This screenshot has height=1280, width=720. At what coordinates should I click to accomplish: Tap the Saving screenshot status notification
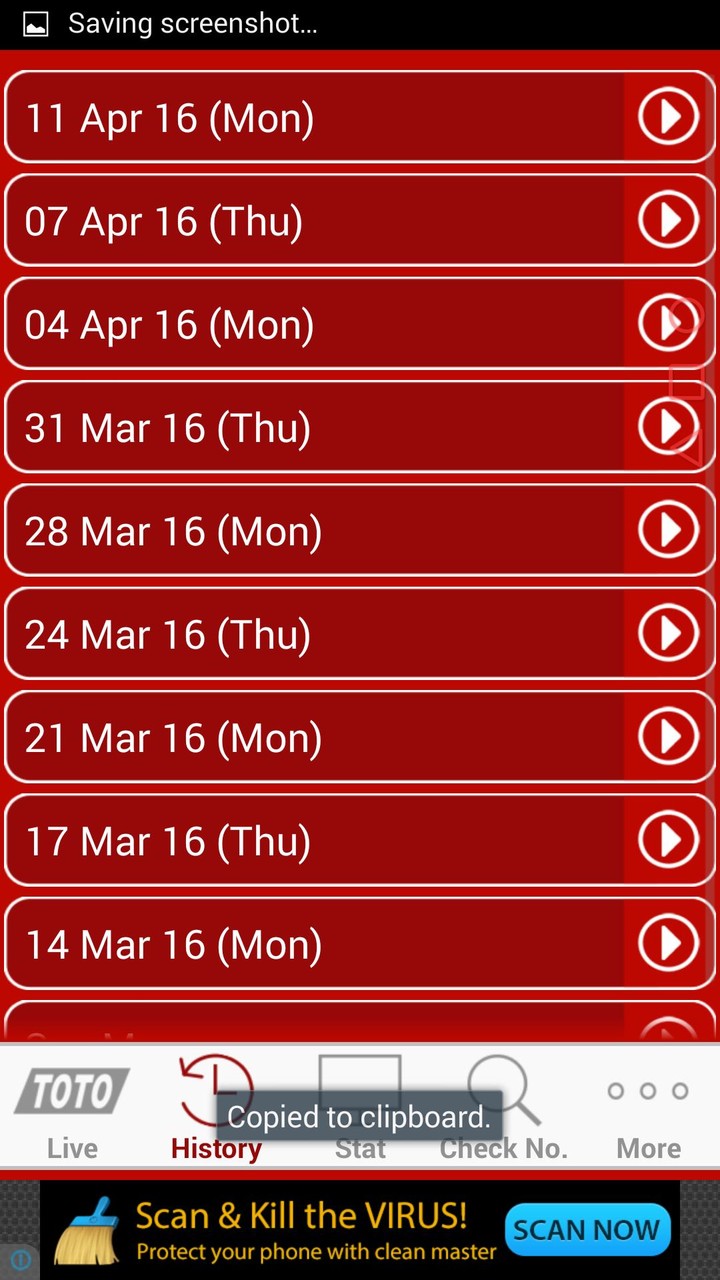click(x=192, y=23)
